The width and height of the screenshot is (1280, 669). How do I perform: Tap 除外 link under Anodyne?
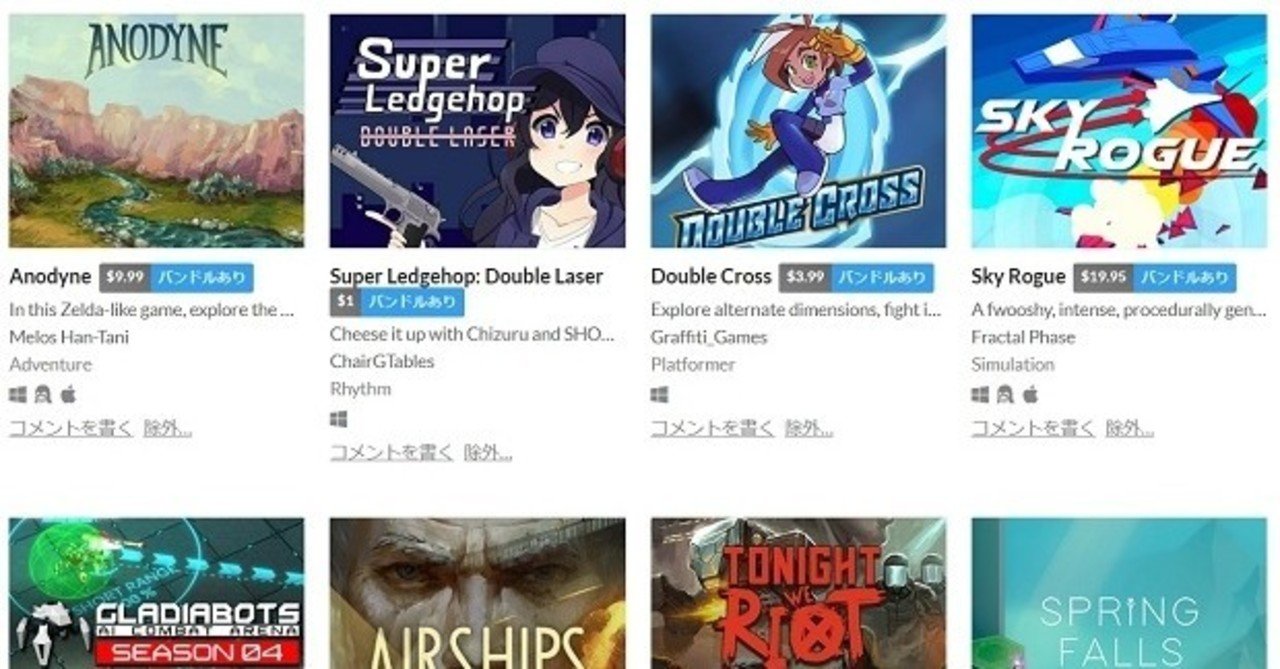point(167,429)
